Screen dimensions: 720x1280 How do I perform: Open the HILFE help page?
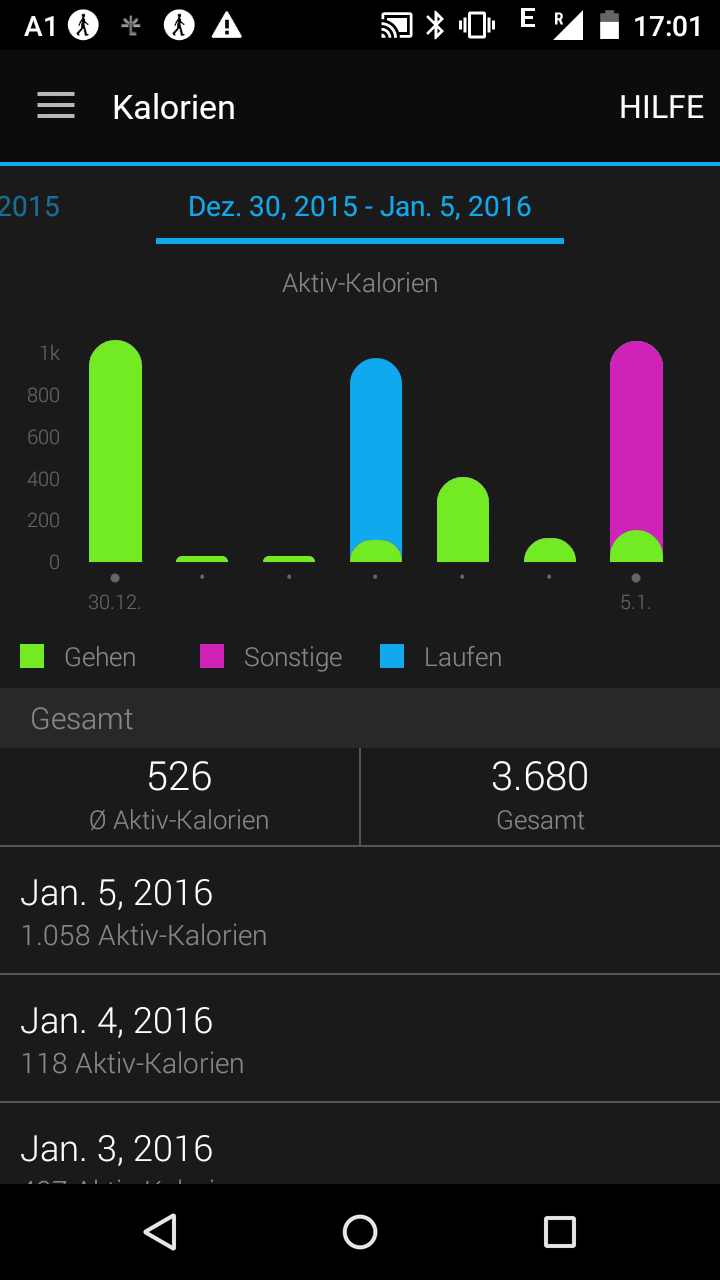coord(661,107)
